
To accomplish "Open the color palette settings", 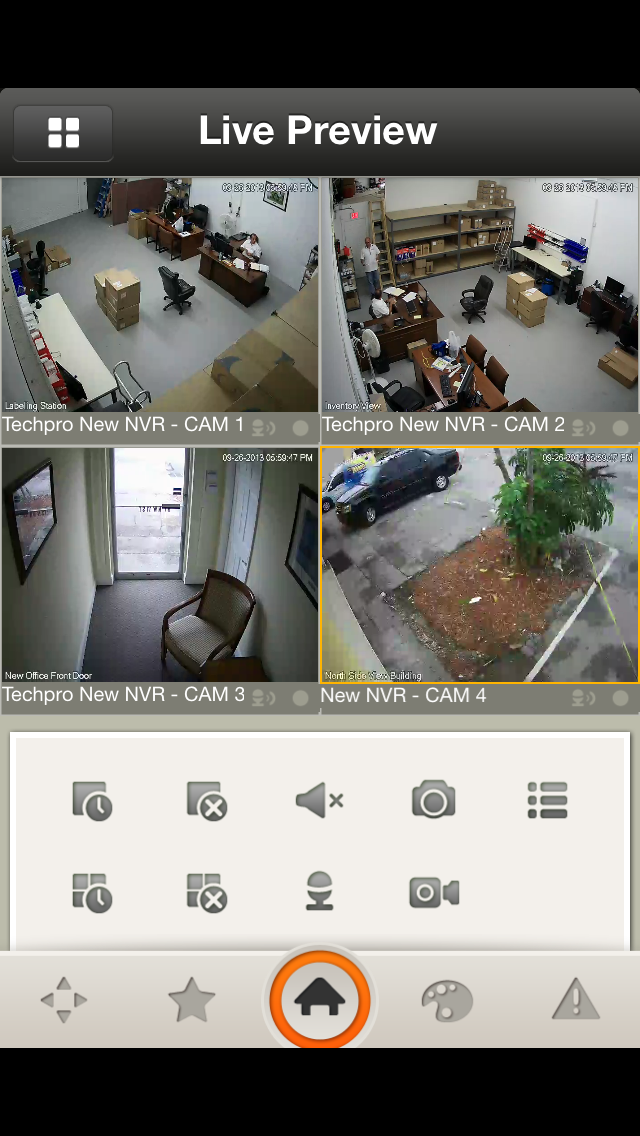I will click(x=447, y=1001).
